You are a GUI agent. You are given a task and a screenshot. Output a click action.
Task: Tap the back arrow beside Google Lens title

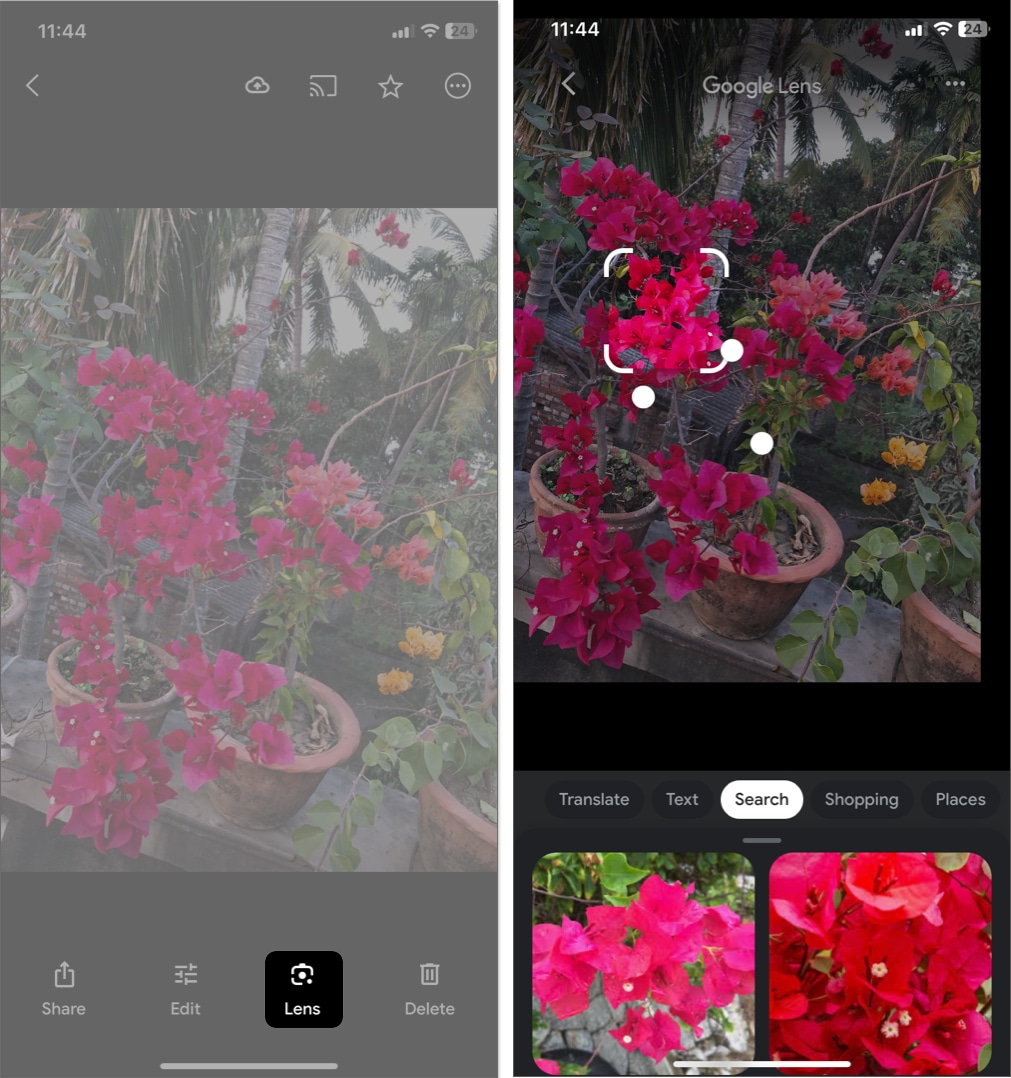click(568, 84)
